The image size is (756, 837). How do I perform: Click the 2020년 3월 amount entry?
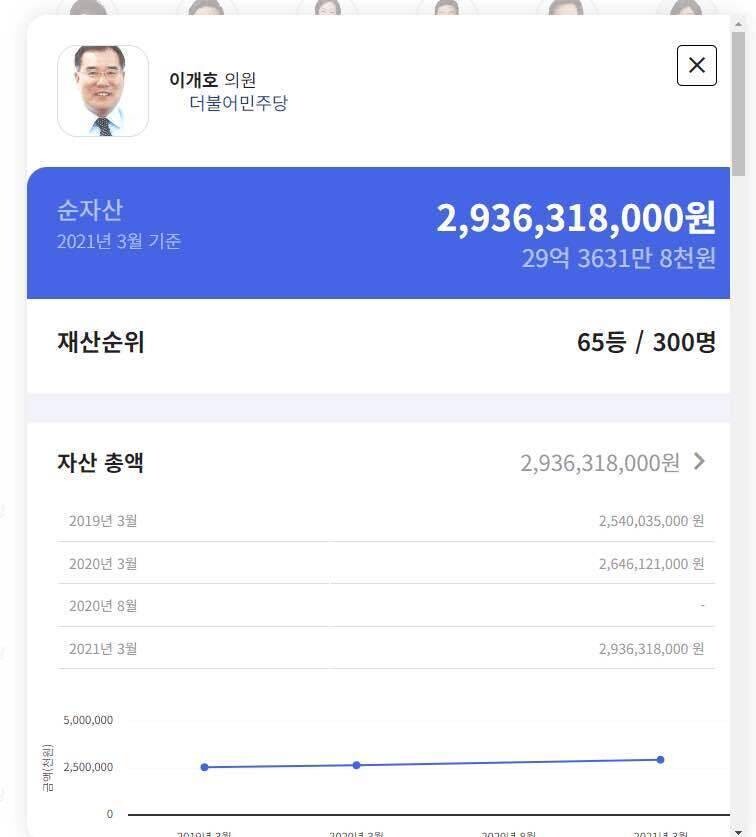380,563
